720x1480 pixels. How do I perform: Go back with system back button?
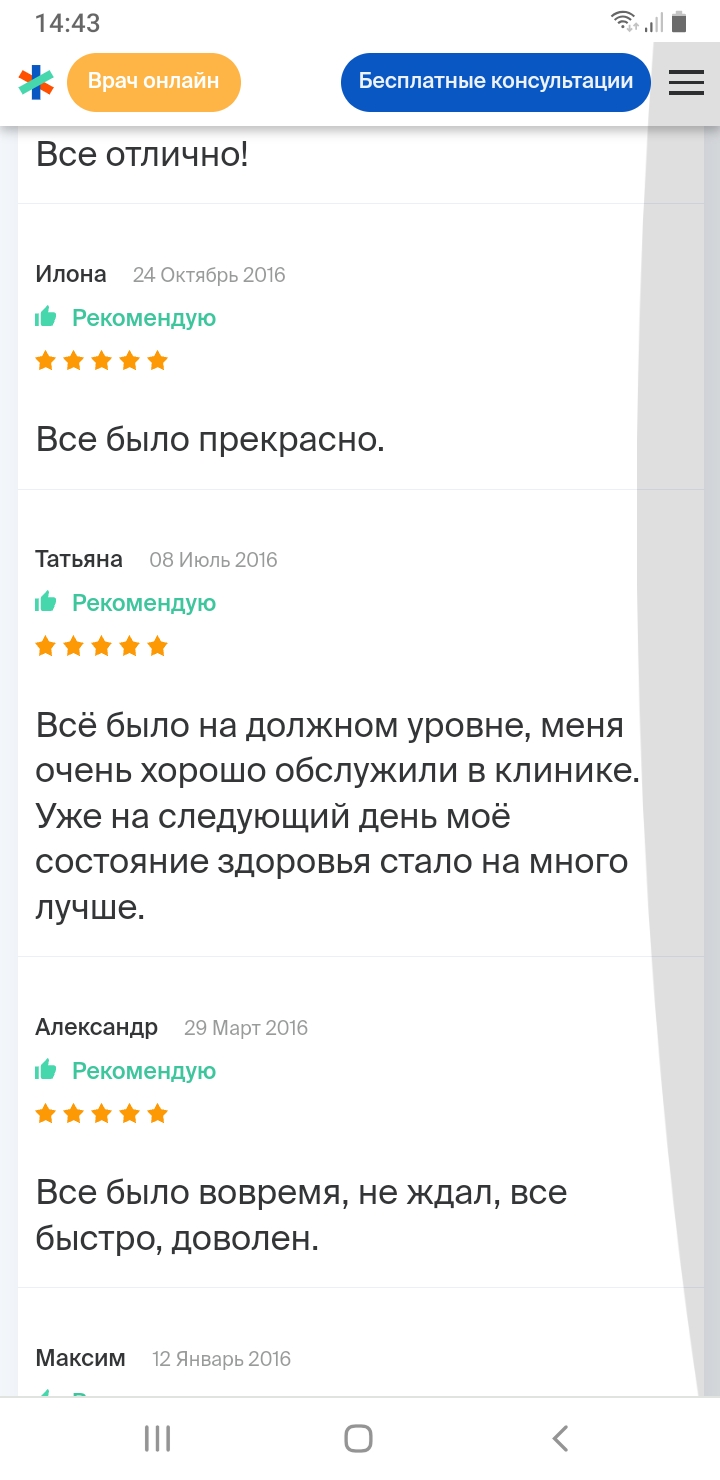point(560,1438)
